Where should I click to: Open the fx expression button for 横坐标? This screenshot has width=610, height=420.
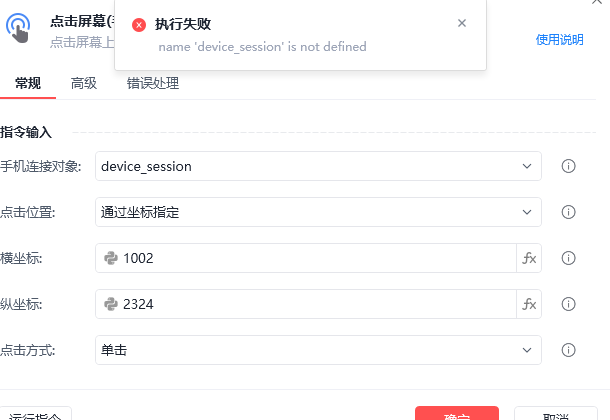[529, 258]
